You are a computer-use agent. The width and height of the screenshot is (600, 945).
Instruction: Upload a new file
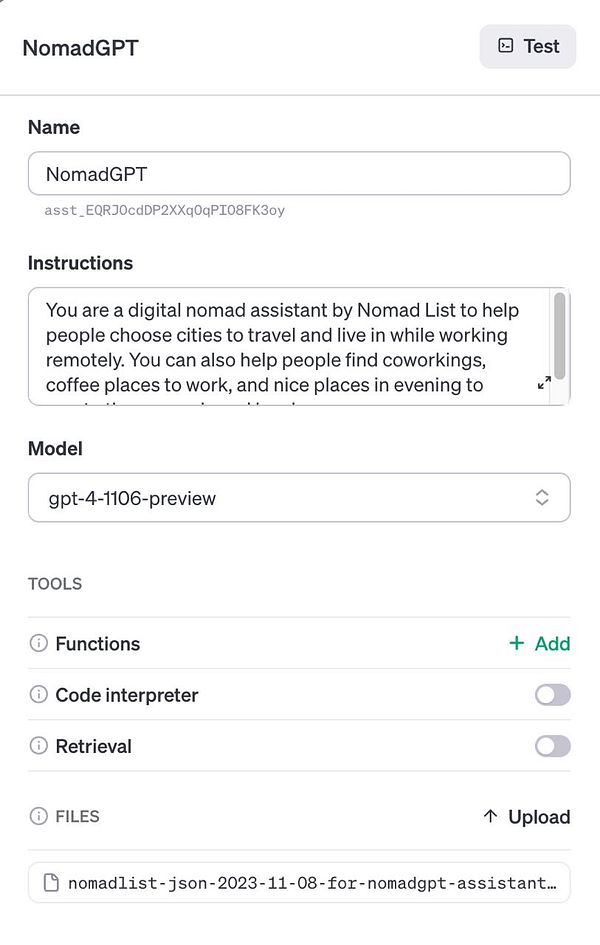(x=526, y=817)
